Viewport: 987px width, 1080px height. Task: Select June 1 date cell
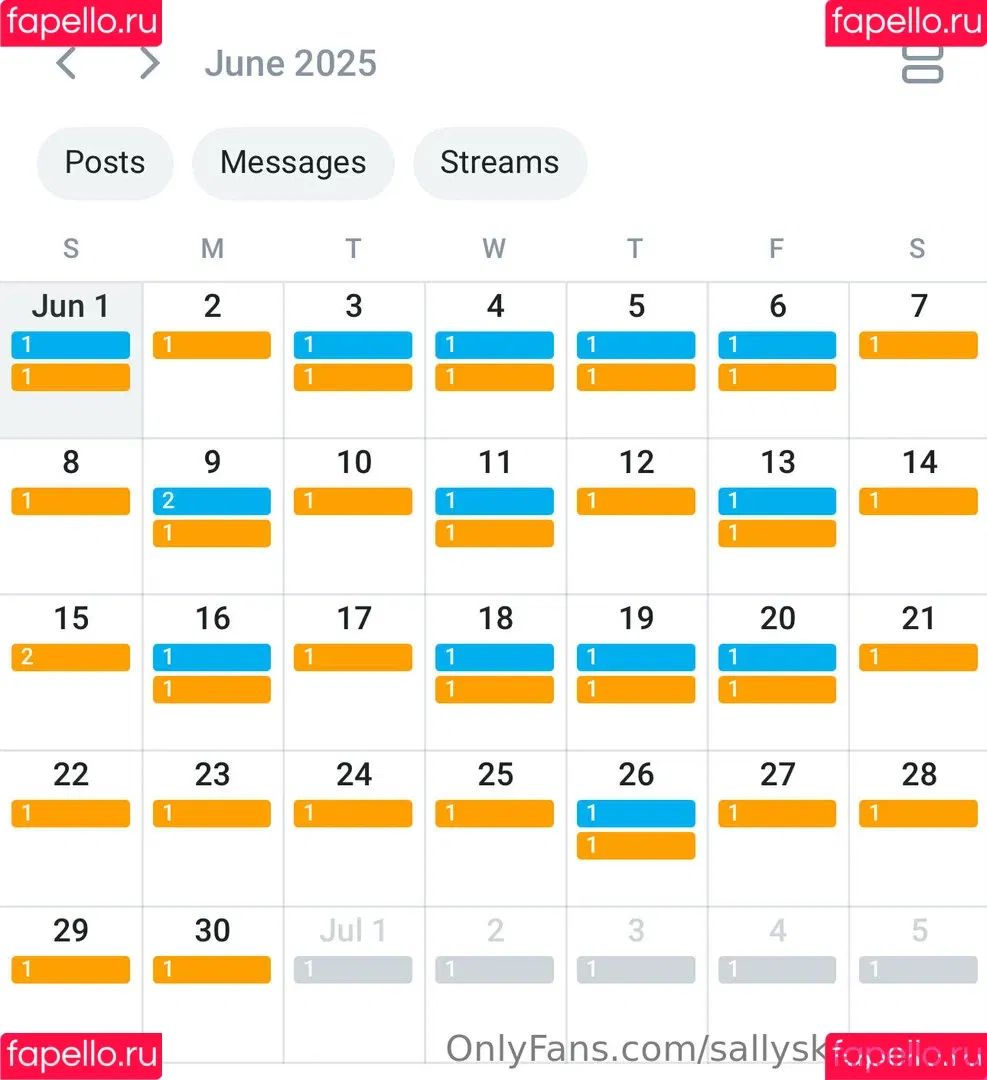(x=71, y=359)
